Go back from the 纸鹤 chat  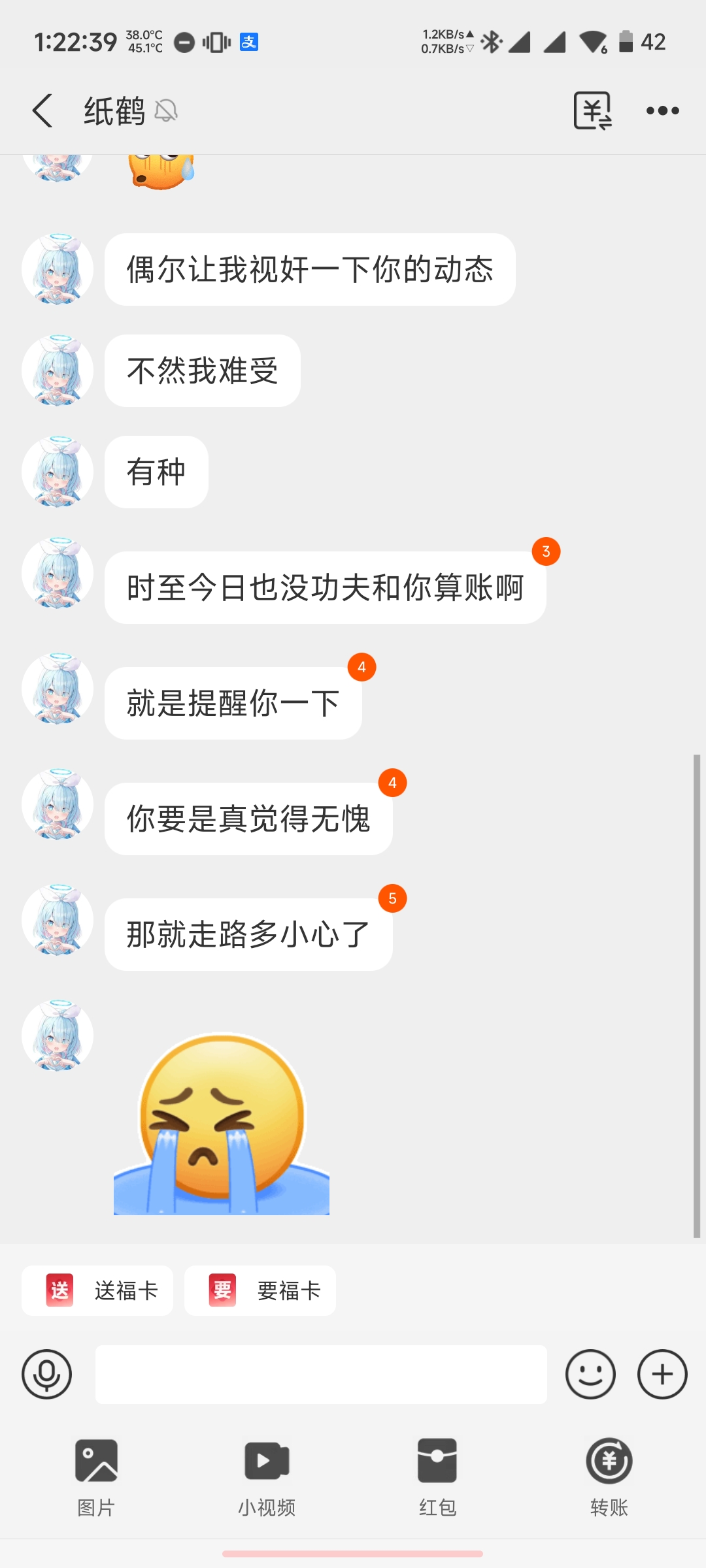tap(43, 110)
